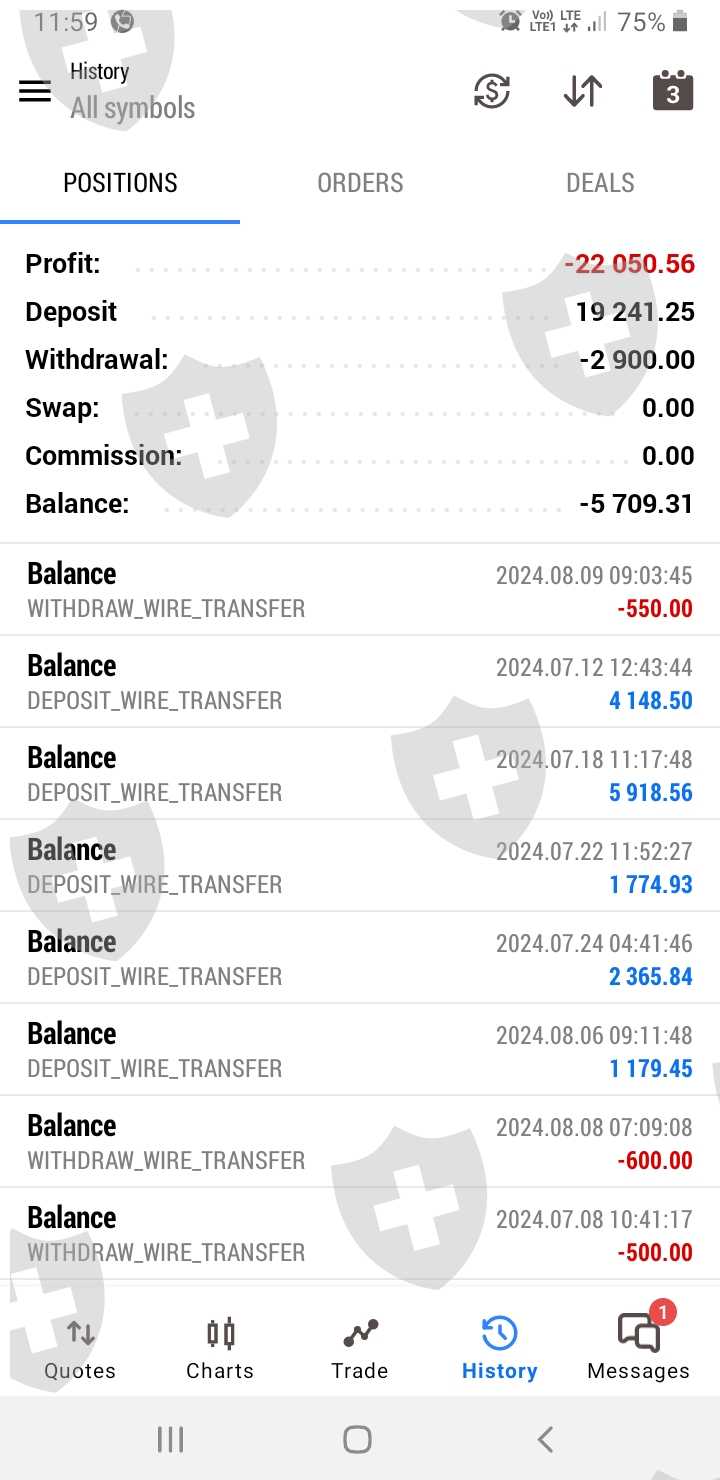
Task: Open the hamburger drawer menu
Action: click(x=35, y=91)
